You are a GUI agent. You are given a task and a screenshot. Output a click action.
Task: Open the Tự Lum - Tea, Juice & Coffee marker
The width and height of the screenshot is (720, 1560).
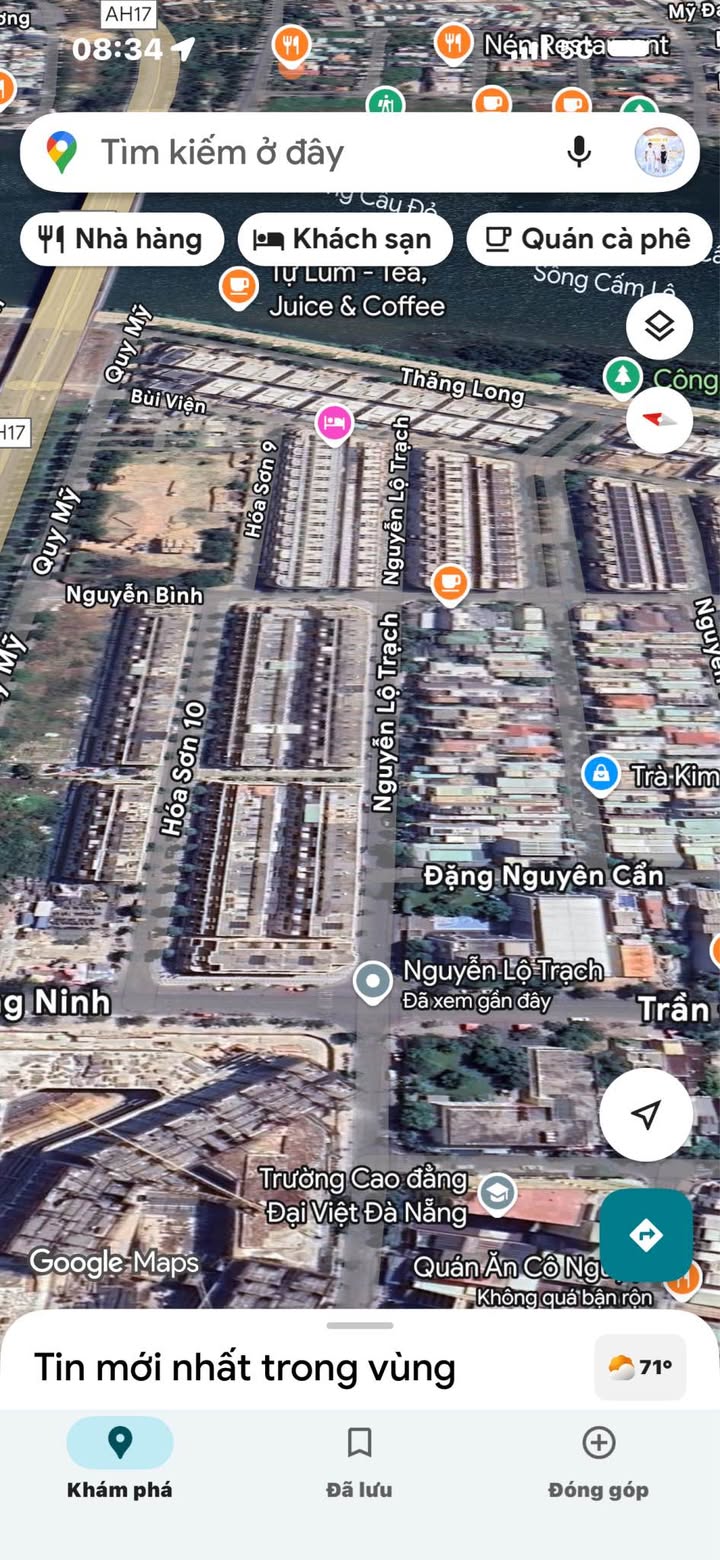(x=237, y=288)
